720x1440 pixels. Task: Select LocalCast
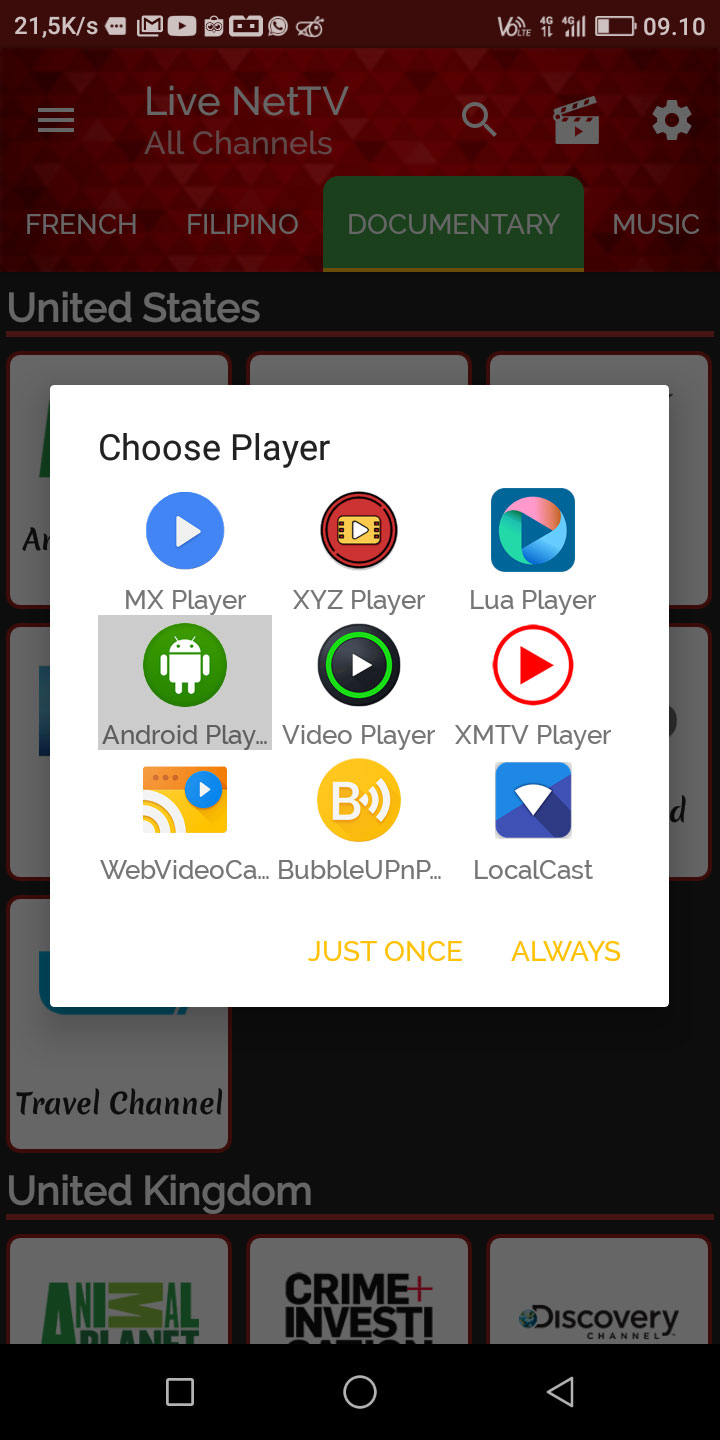[x=533, y=818]
